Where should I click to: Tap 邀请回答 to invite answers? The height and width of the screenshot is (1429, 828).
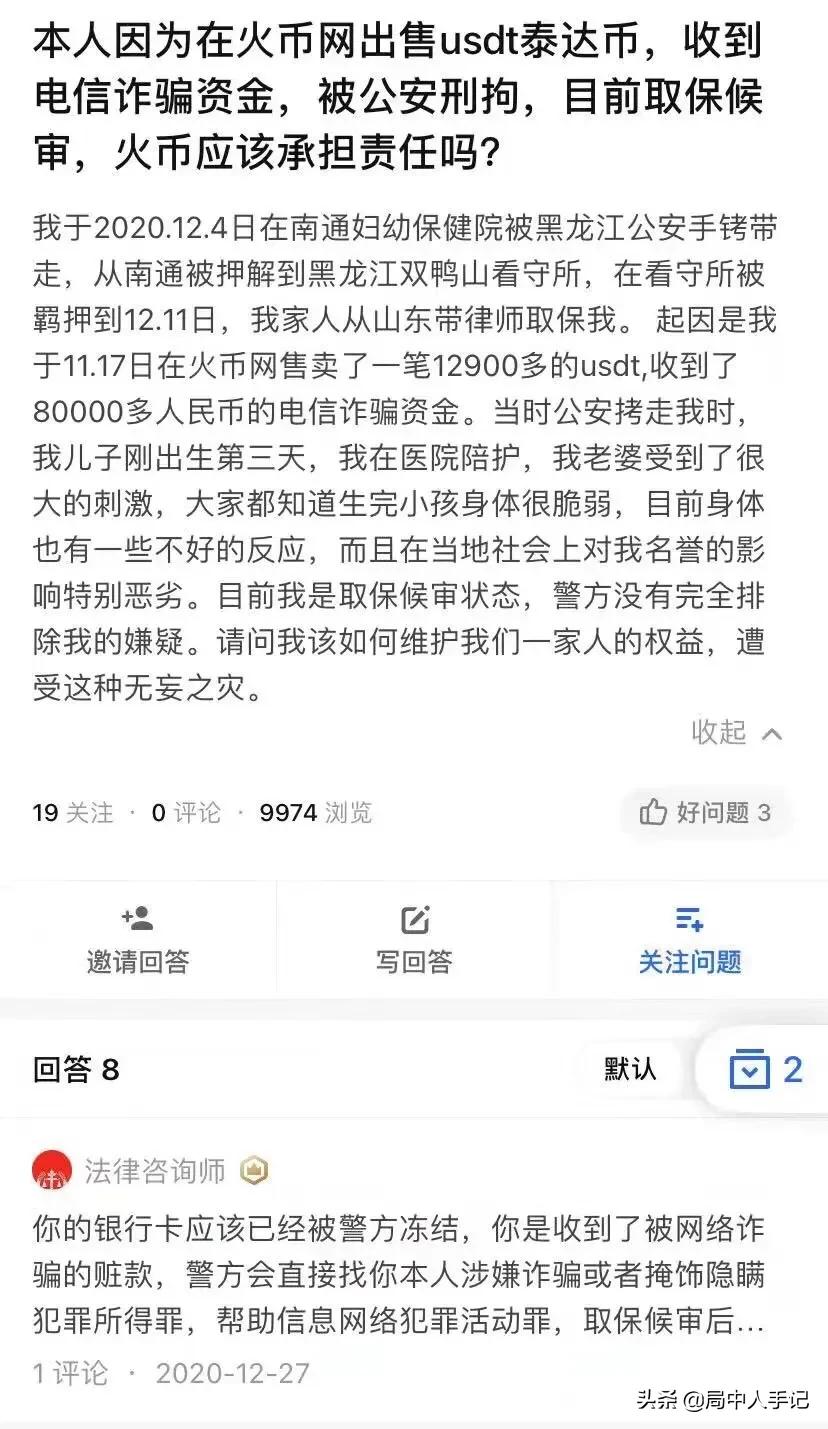[137, 940]
